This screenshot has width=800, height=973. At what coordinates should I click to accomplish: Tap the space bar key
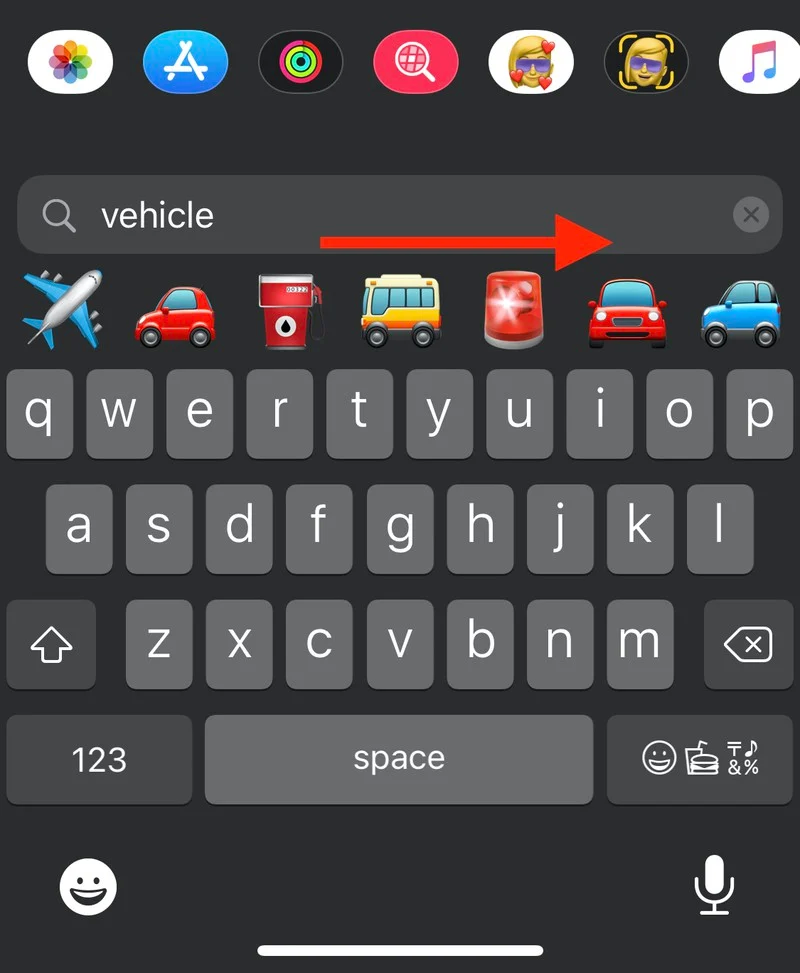398,759
